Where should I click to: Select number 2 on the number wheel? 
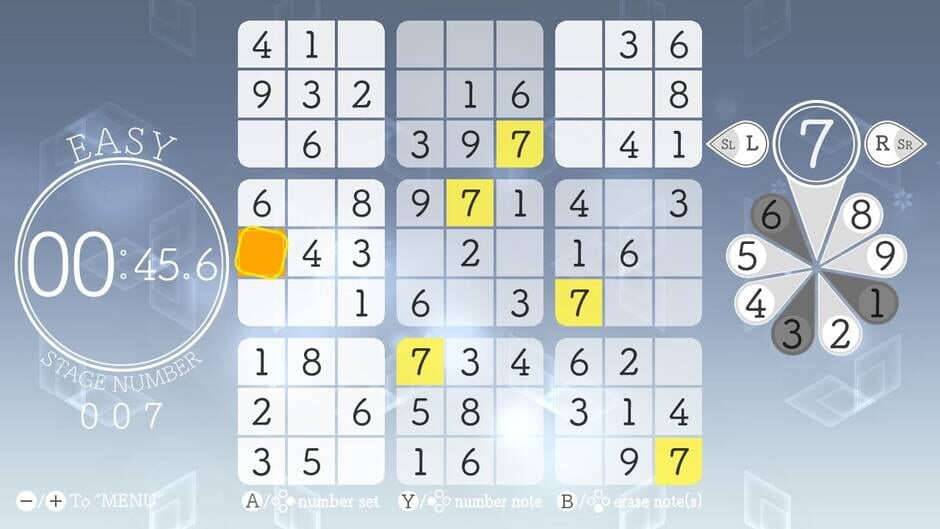841,332
